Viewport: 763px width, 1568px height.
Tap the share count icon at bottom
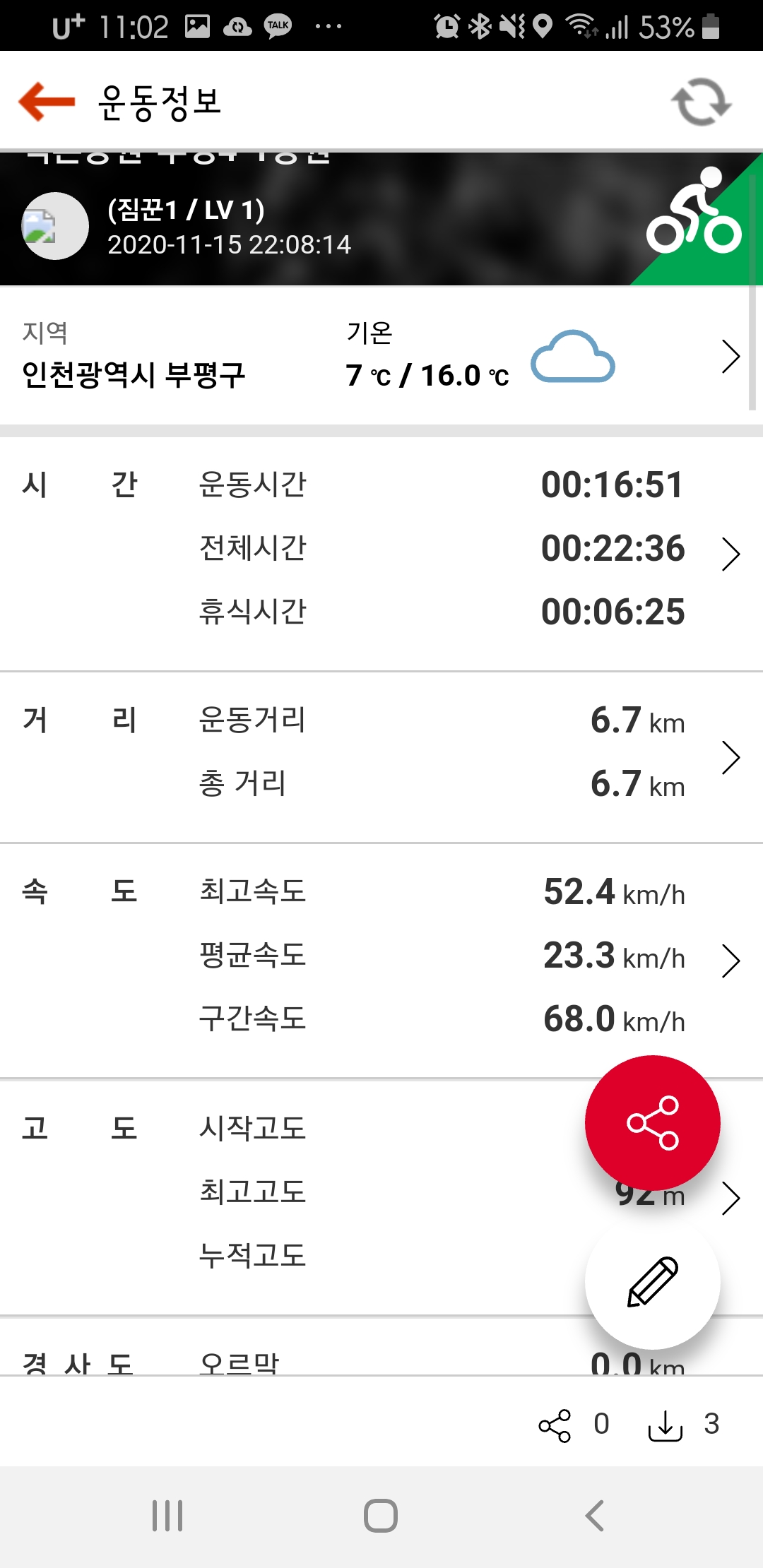click(x=555, y=1425)
